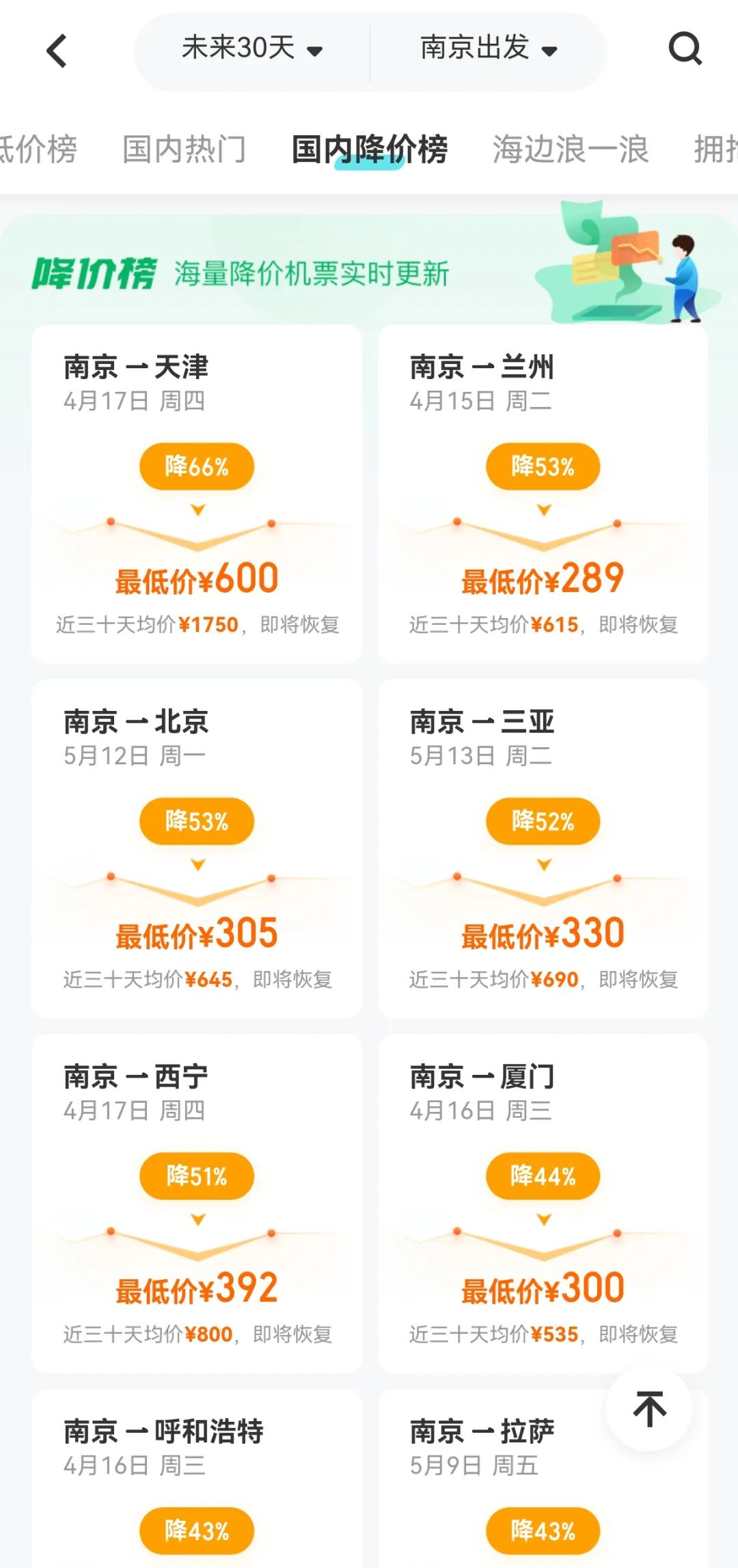Image resolution: width=738 pixels, height=1568 pixels.
Task: View the 南京 to 三亚 deal
Action: (x=543, y=848)
